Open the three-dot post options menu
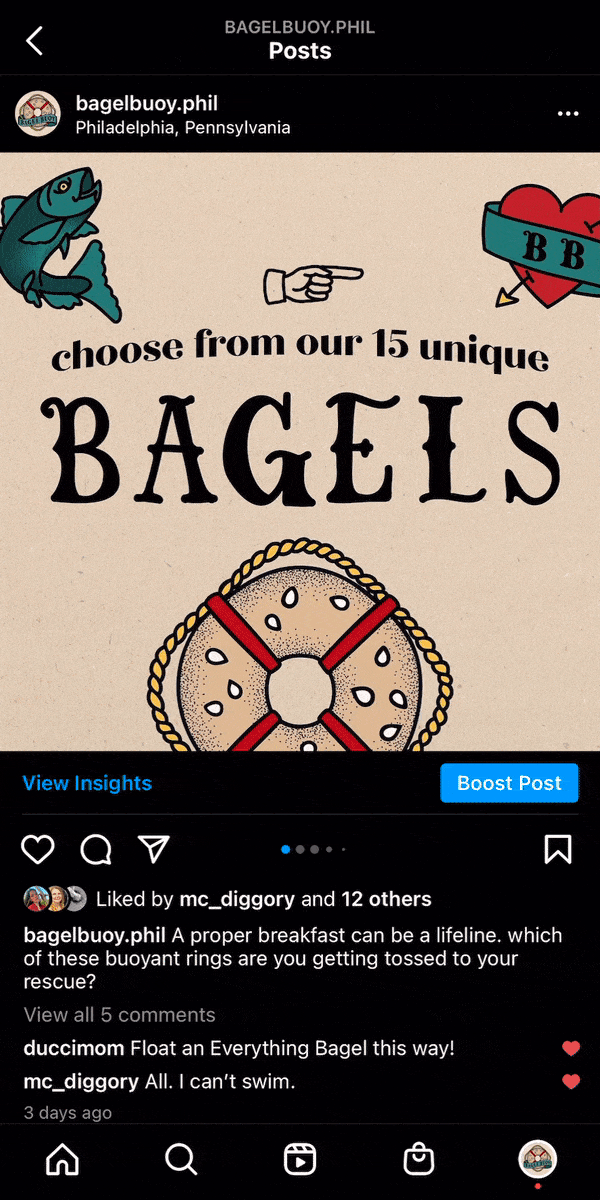 pos(568,114)
